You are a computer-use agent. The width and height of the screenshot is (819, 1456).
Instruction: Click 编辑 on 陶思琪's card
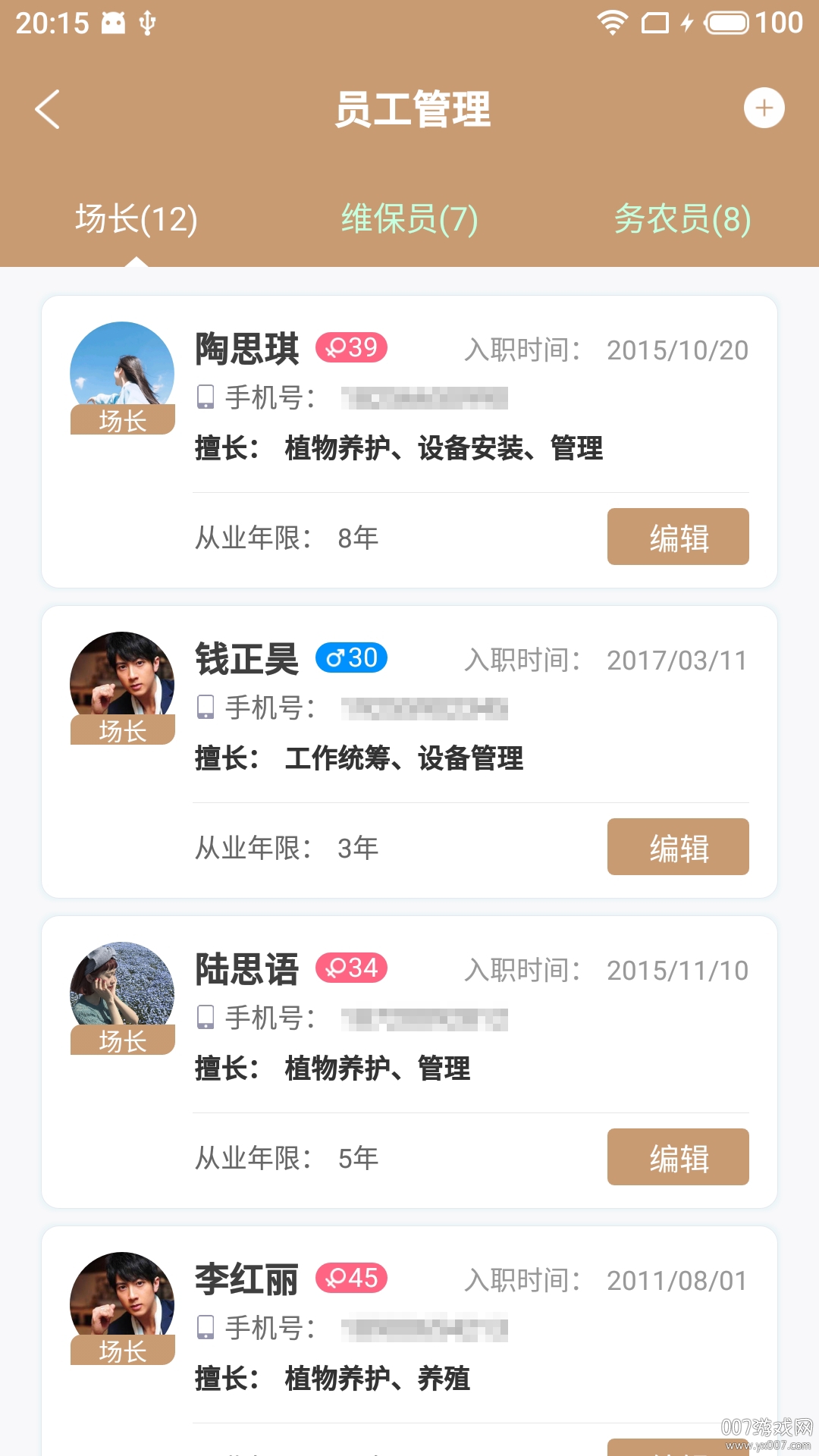(x=677, y=537)
